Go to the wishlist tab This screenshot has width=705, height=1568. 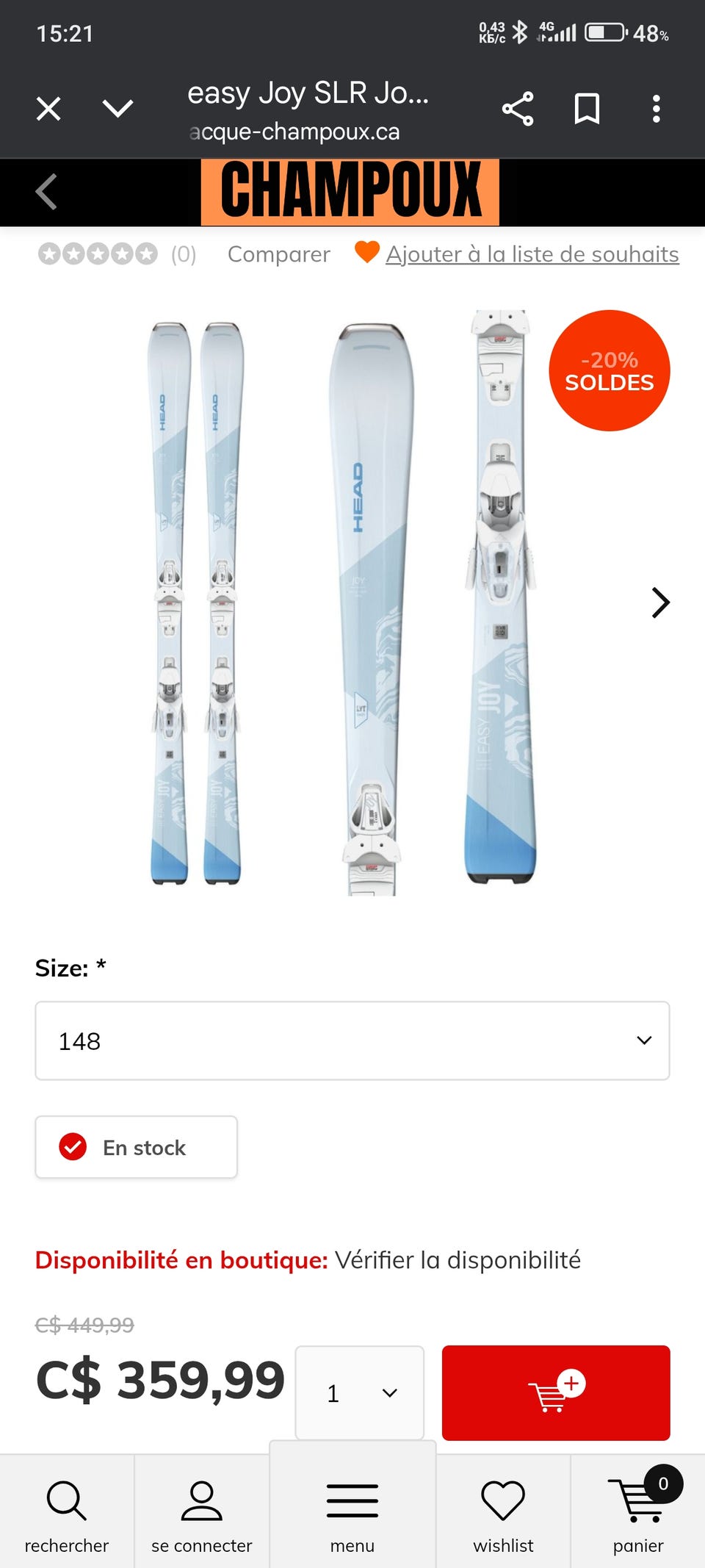click(503, 1514)
